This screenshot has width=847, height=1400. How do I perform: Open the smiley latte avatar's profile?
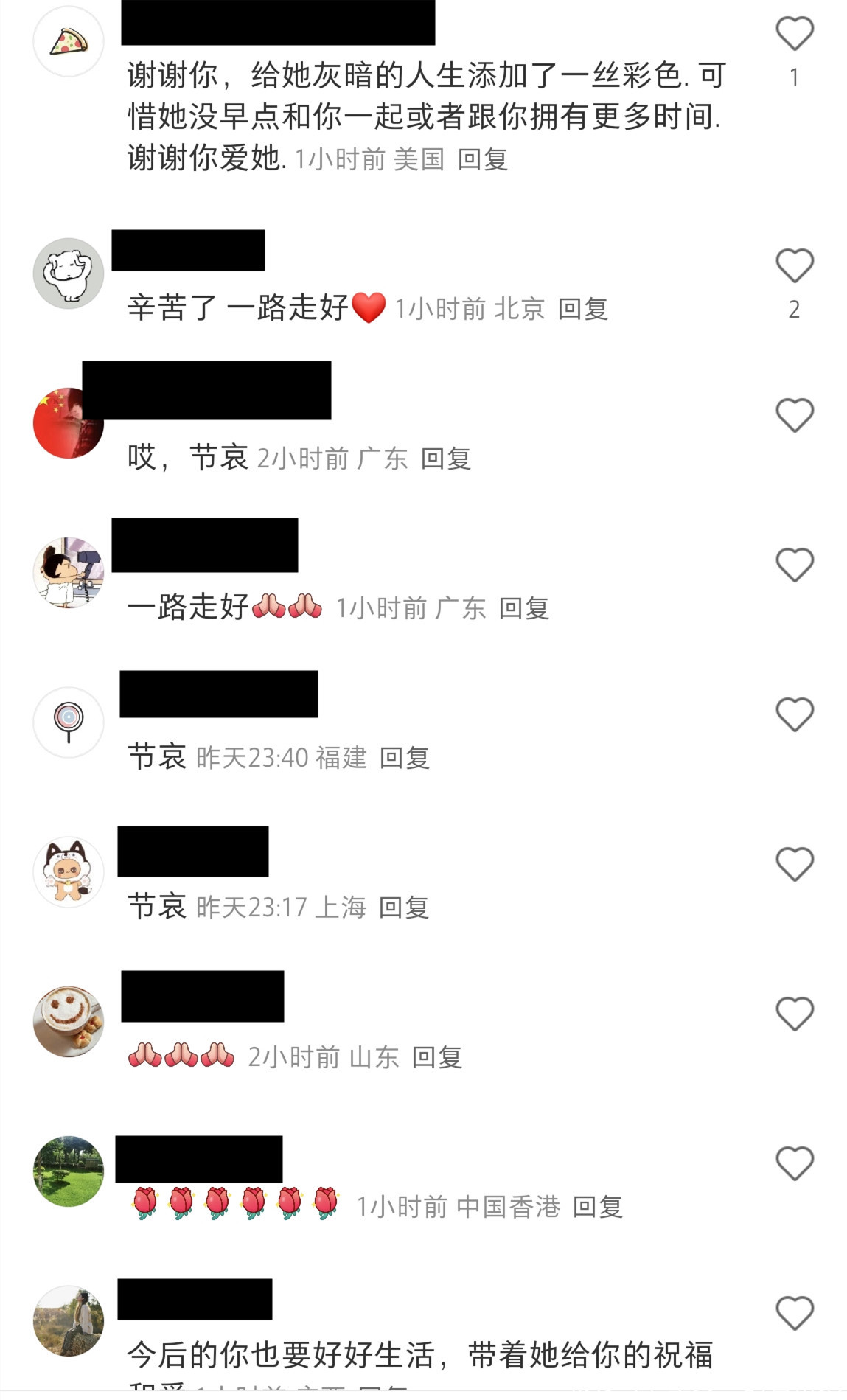tap(69, 1022)
